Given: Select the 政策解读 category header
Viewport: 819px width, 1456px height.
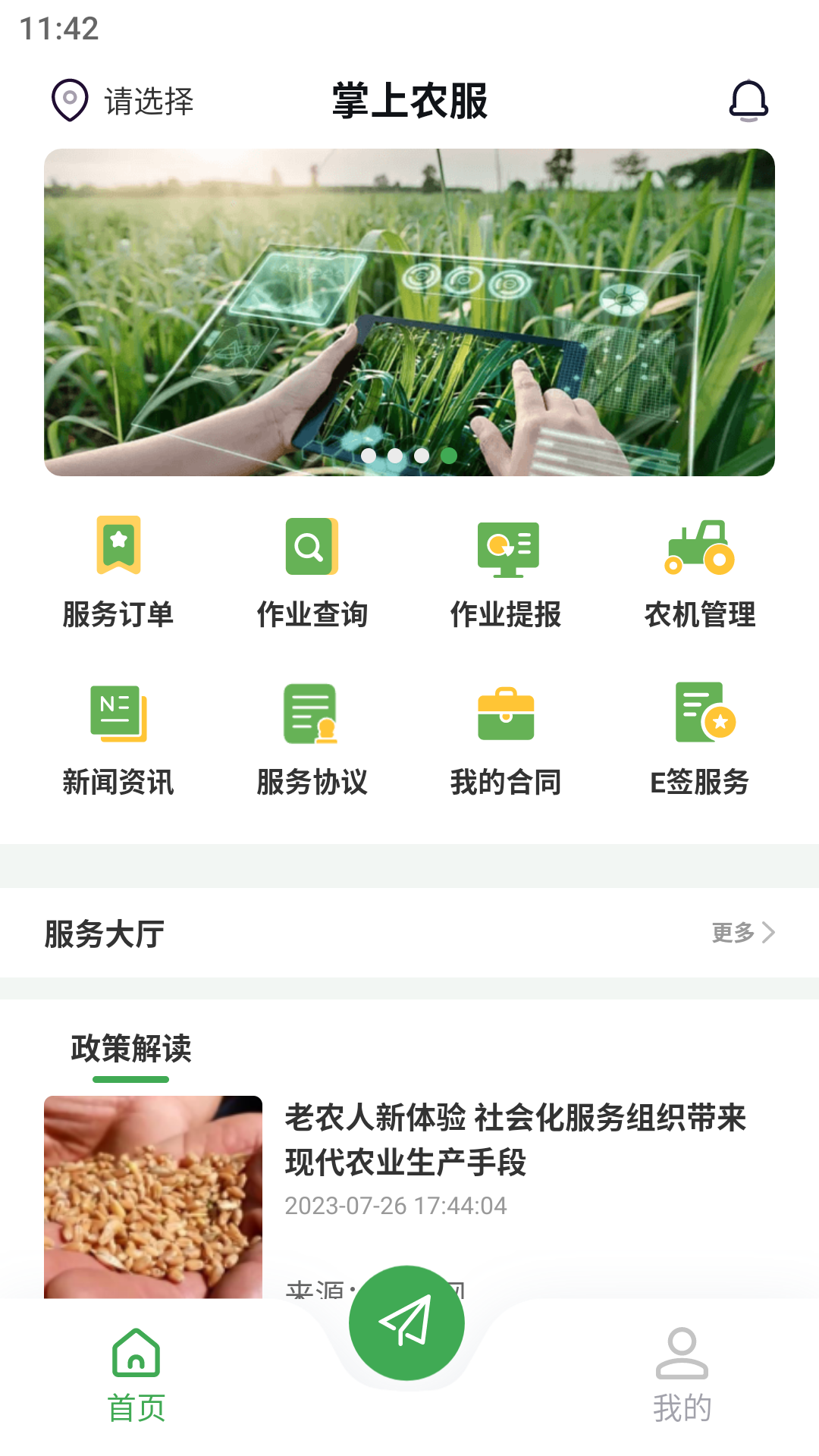Looking at the screenshot, I should tap(130, 1052).
